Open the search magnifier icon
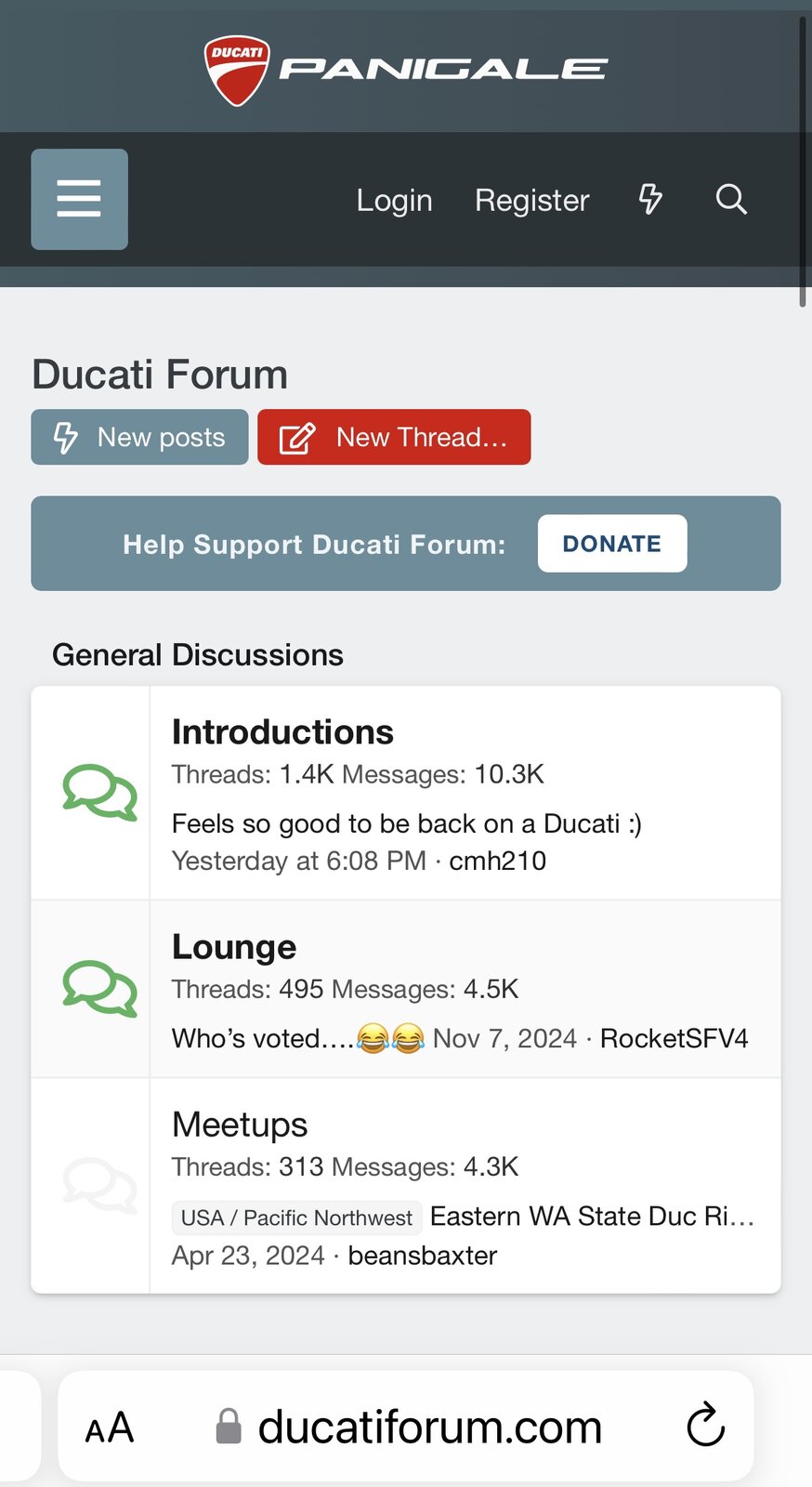The width and height of the screenshot is (812, 1487). click(x=731, y=199)
